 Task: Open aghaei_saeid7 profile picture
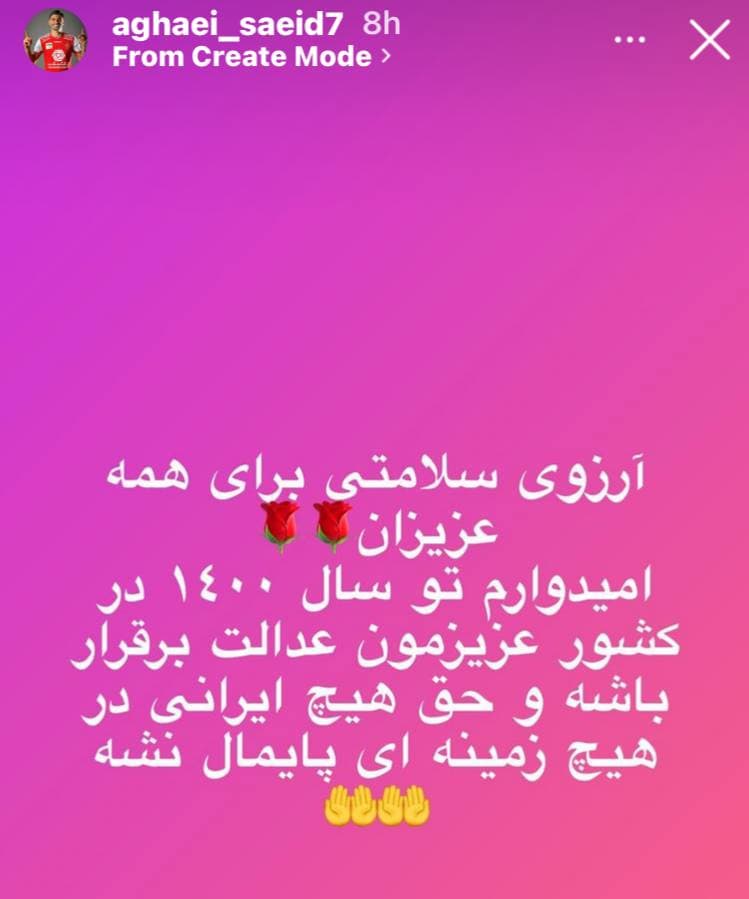(56, 40)
